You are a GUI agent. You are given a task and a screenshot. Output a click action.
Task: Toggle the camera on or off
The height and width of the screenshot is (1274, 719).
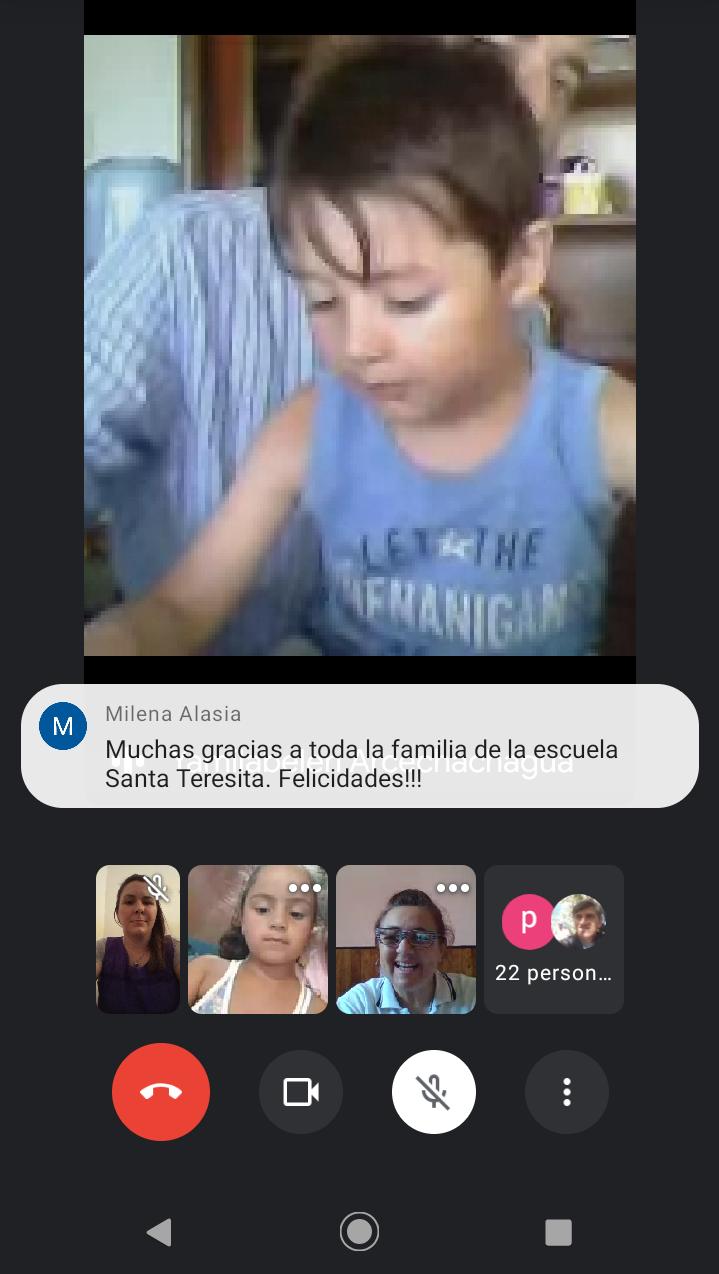(301, 1092)
